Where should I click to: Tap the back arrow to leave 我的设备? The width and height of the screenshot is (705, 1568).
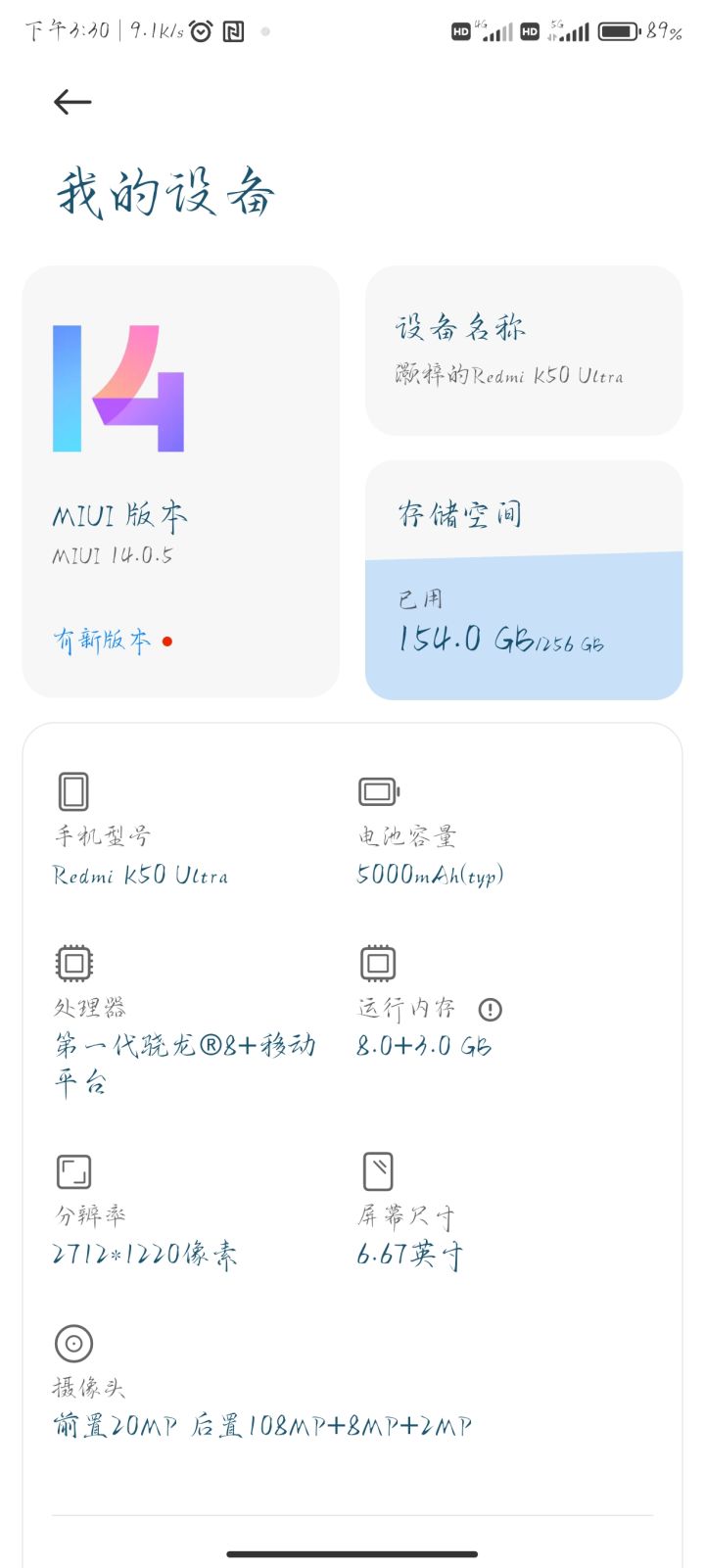(71, 101)
